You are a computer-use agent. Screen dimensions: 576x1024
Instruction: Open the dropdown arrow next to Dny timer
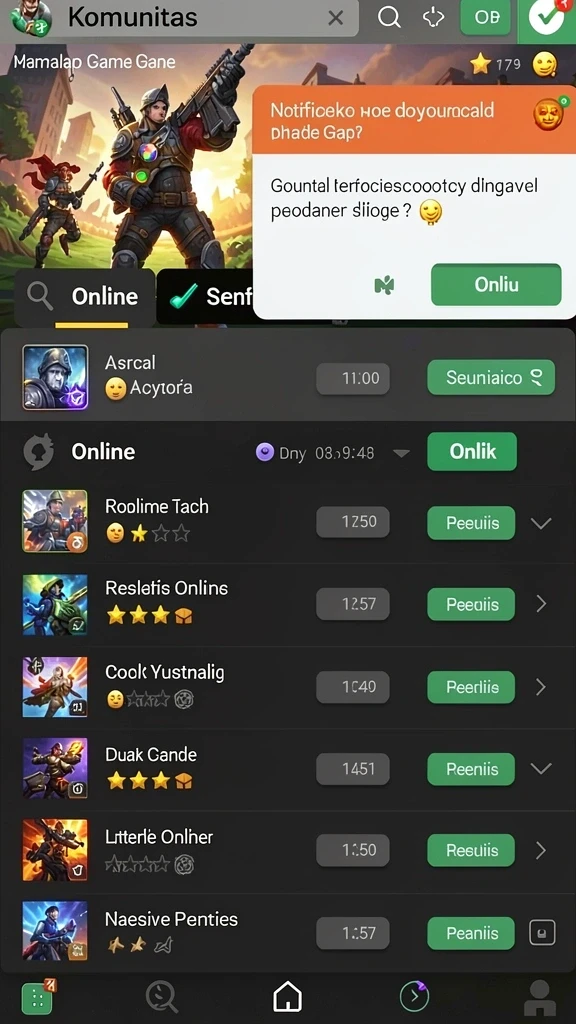coord(401,453)
